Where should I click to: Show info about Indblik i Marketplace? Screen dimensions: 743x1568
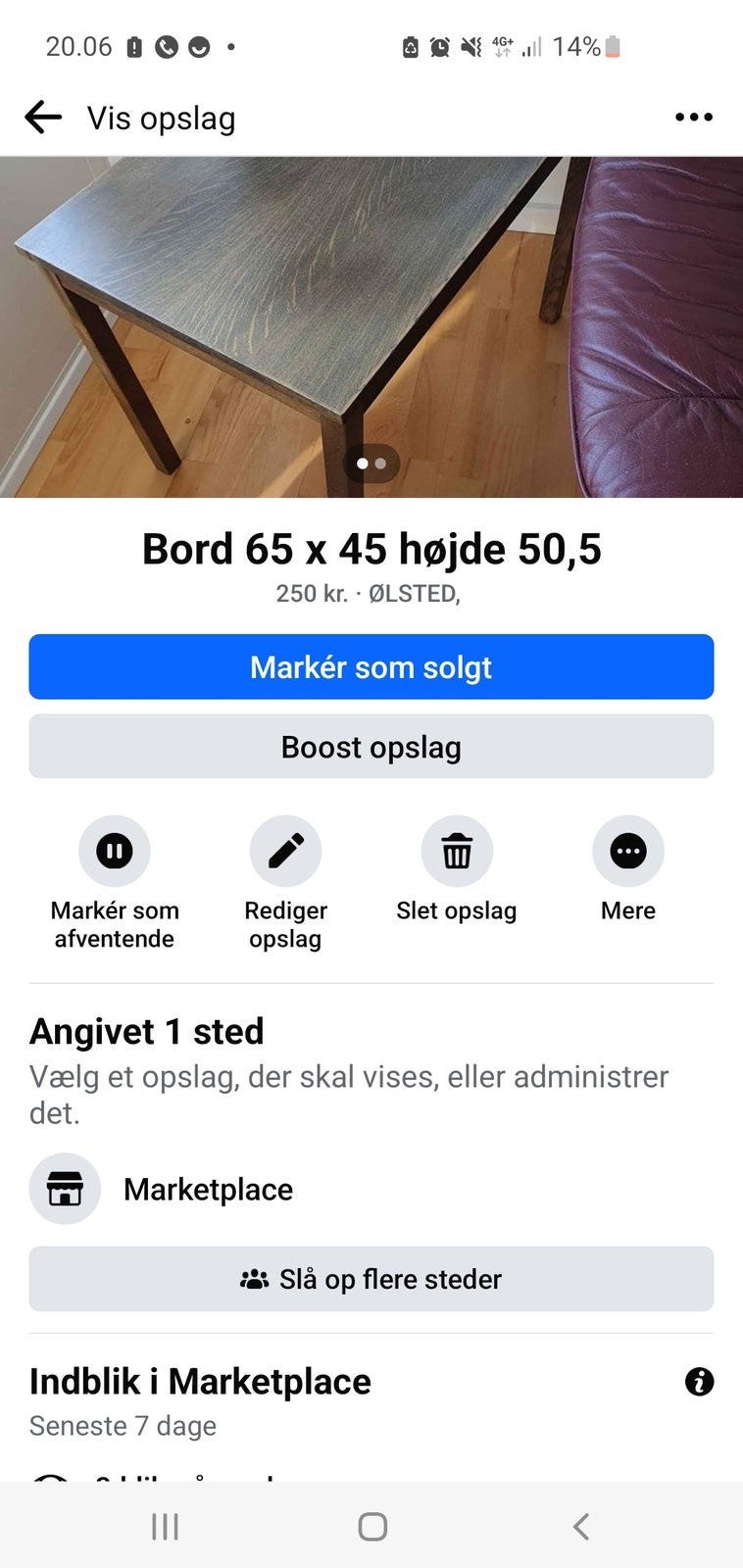(699, 1382)
